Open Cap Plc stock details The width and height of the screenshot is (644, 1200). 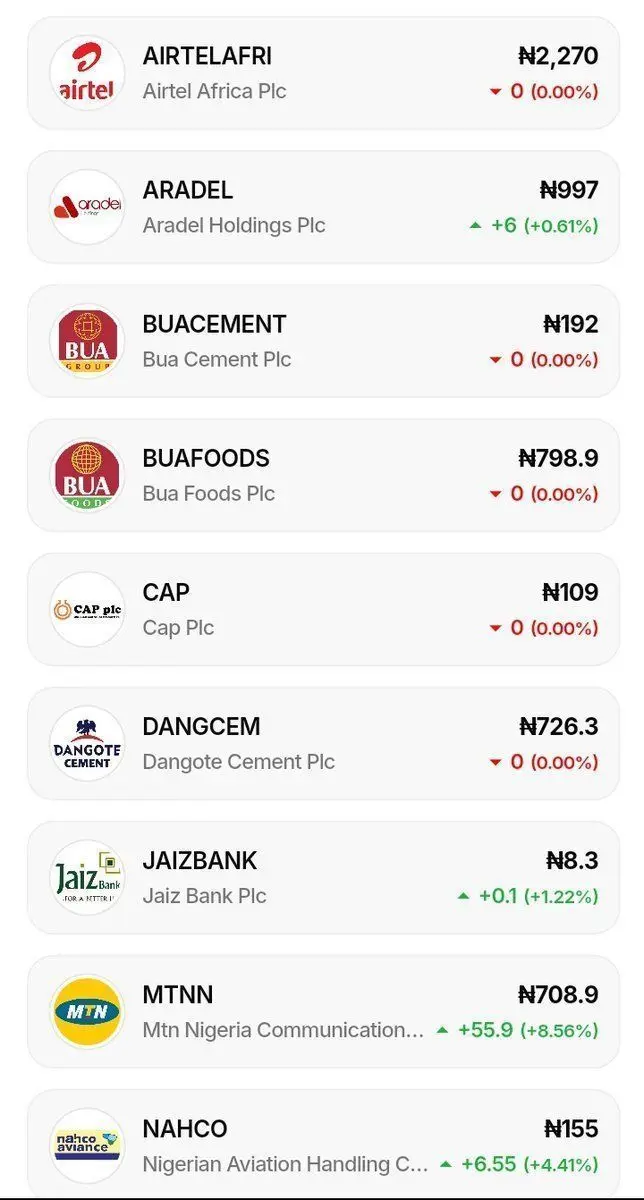click(x=323, y=609)
